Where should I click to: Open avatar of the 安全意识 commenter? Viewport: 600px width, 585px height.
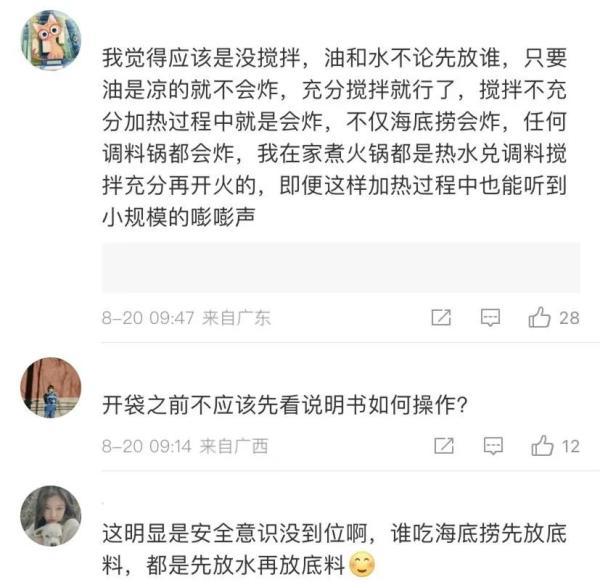pos(51,516)
